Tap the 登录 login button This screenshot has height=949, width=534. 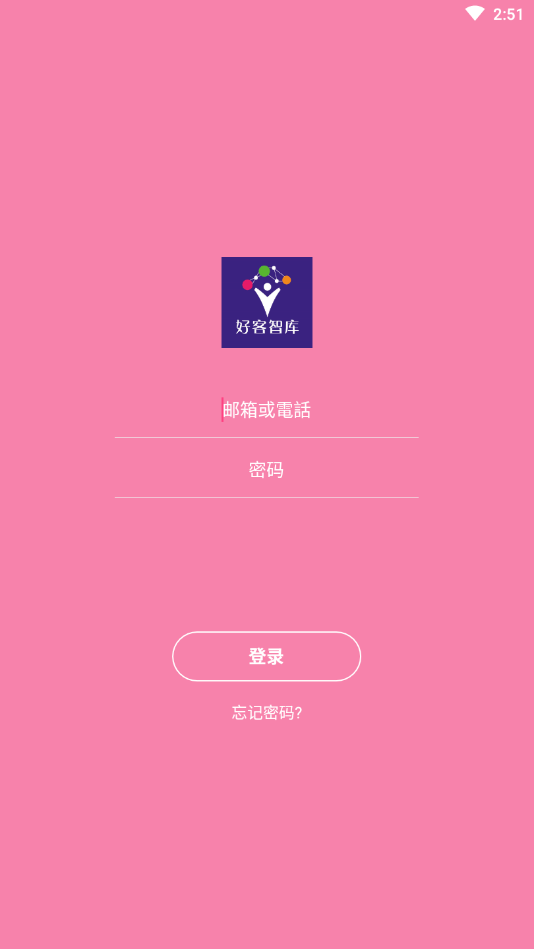[266, 656]
